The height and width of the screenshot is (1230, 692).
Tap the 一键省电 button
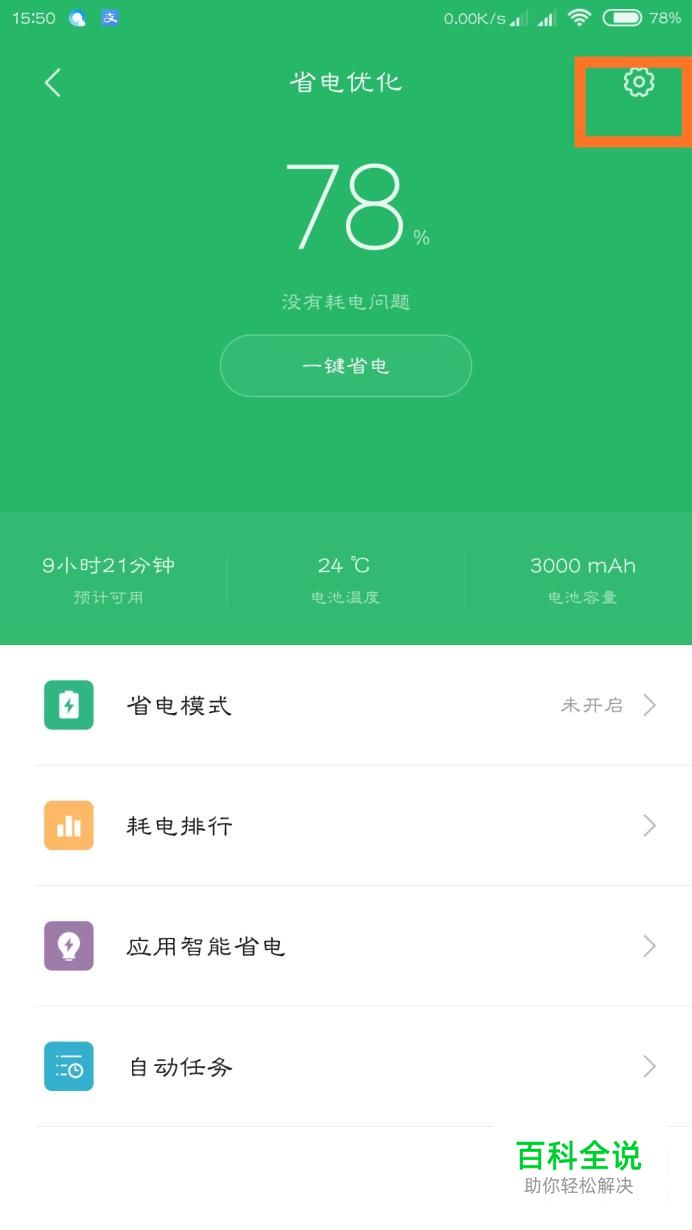coord(346,366)
